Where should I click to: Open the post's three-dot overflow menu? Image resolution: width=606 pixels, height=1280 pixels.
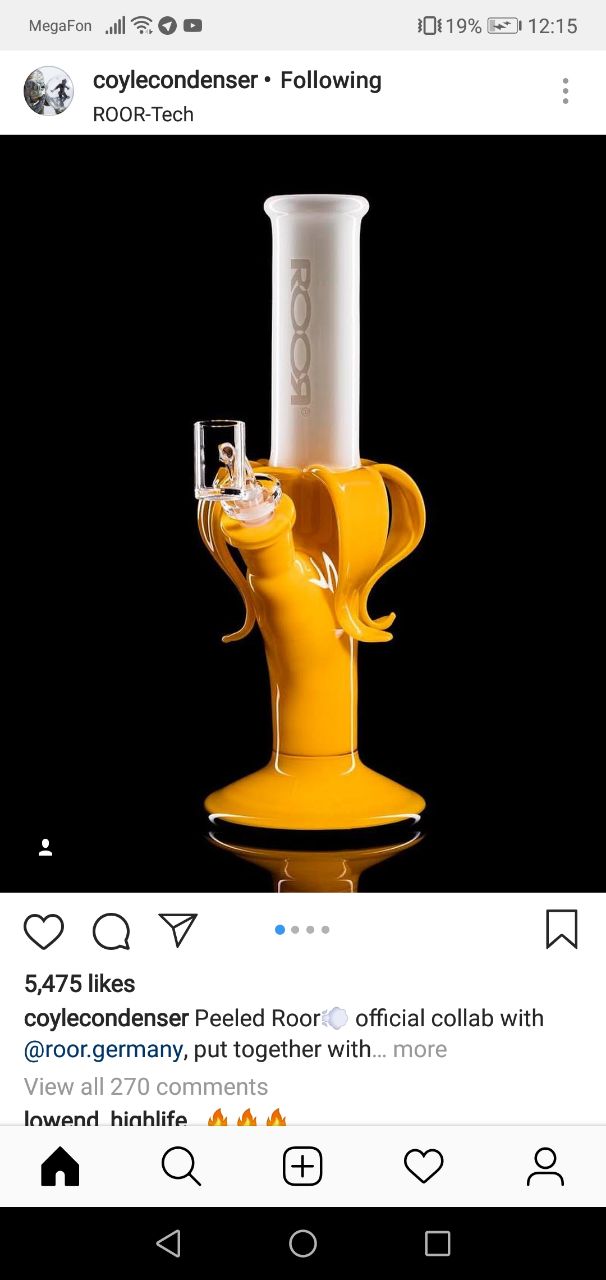click(565, 91)
